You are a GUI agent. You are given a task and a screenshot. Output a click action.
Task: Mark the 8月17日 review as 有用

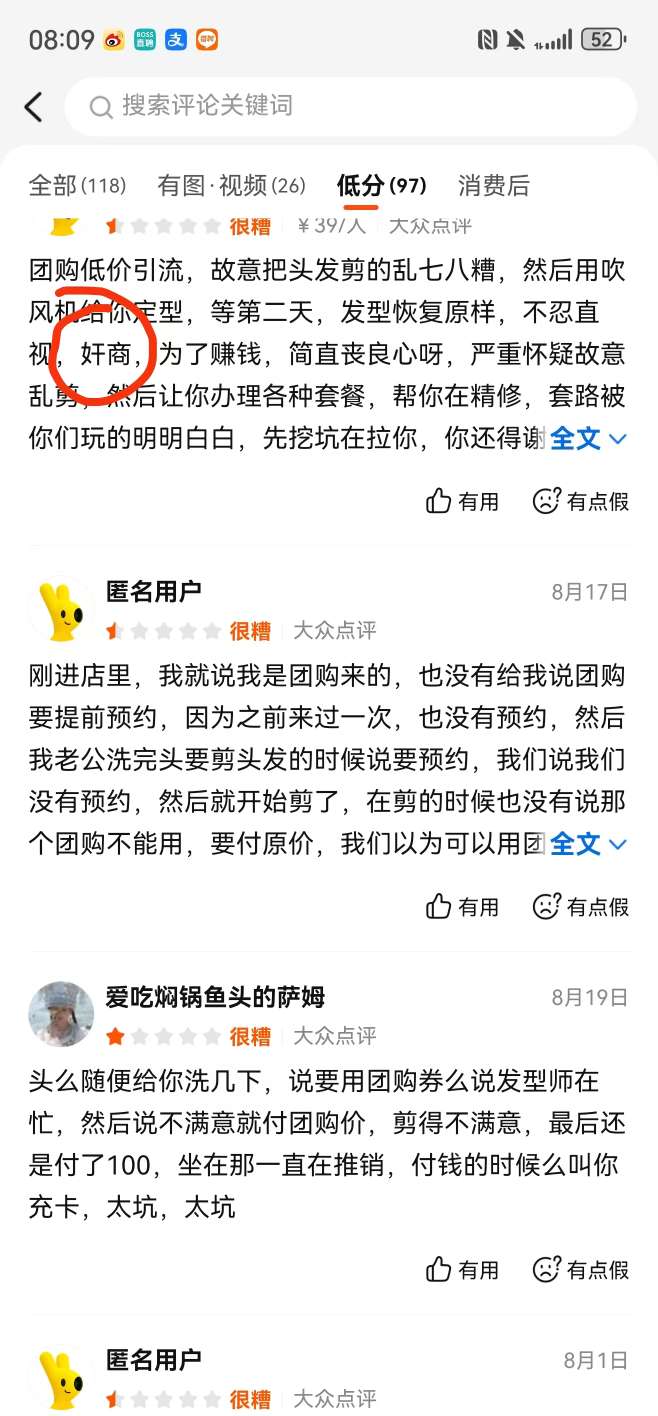pos(462,906)
